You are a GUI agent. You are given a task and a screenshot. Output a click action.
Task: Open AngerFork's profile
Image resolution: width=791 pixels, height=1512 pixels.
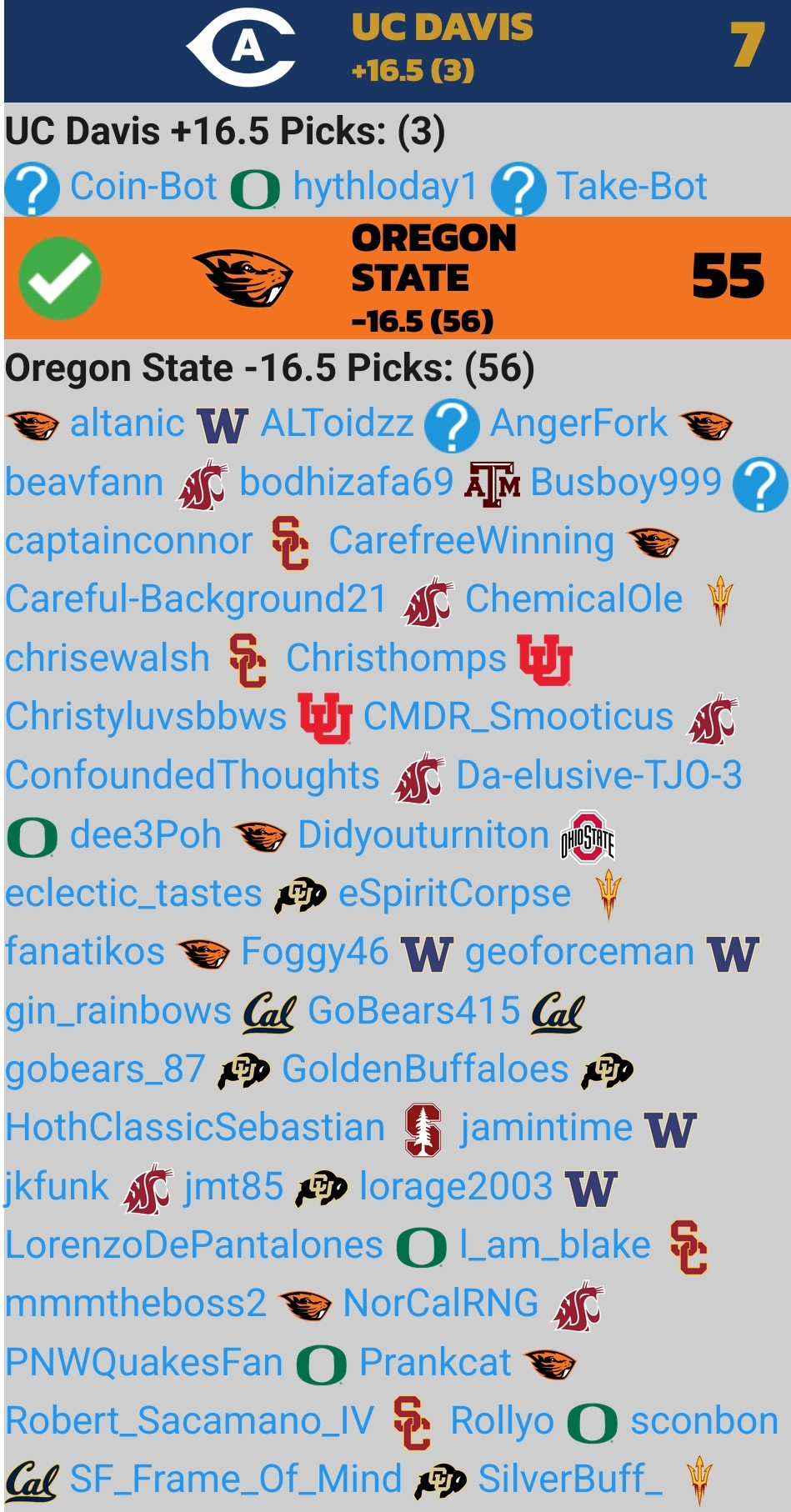(x=578, y=423)
